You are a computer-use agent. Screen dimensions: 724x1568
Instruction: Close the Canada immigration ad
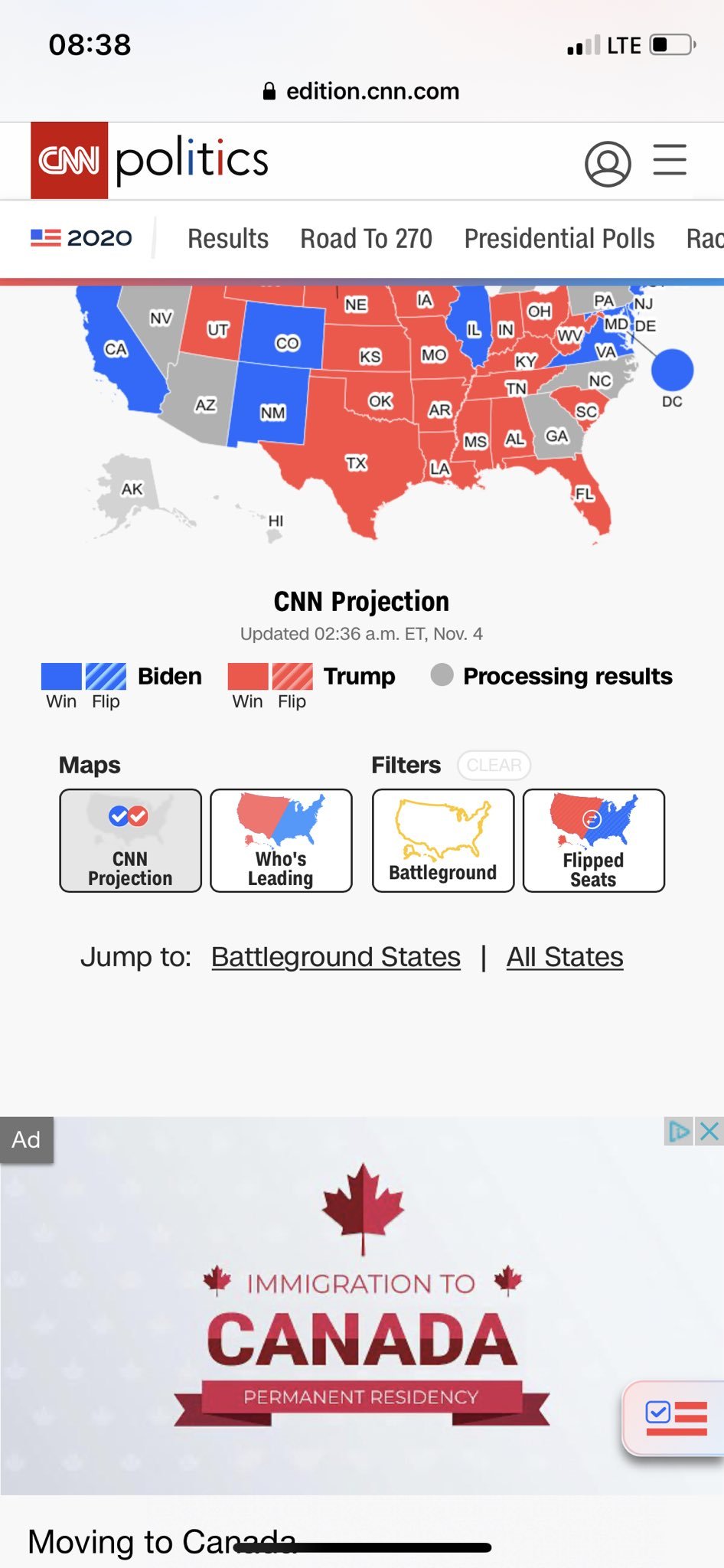pos(709,1131)
